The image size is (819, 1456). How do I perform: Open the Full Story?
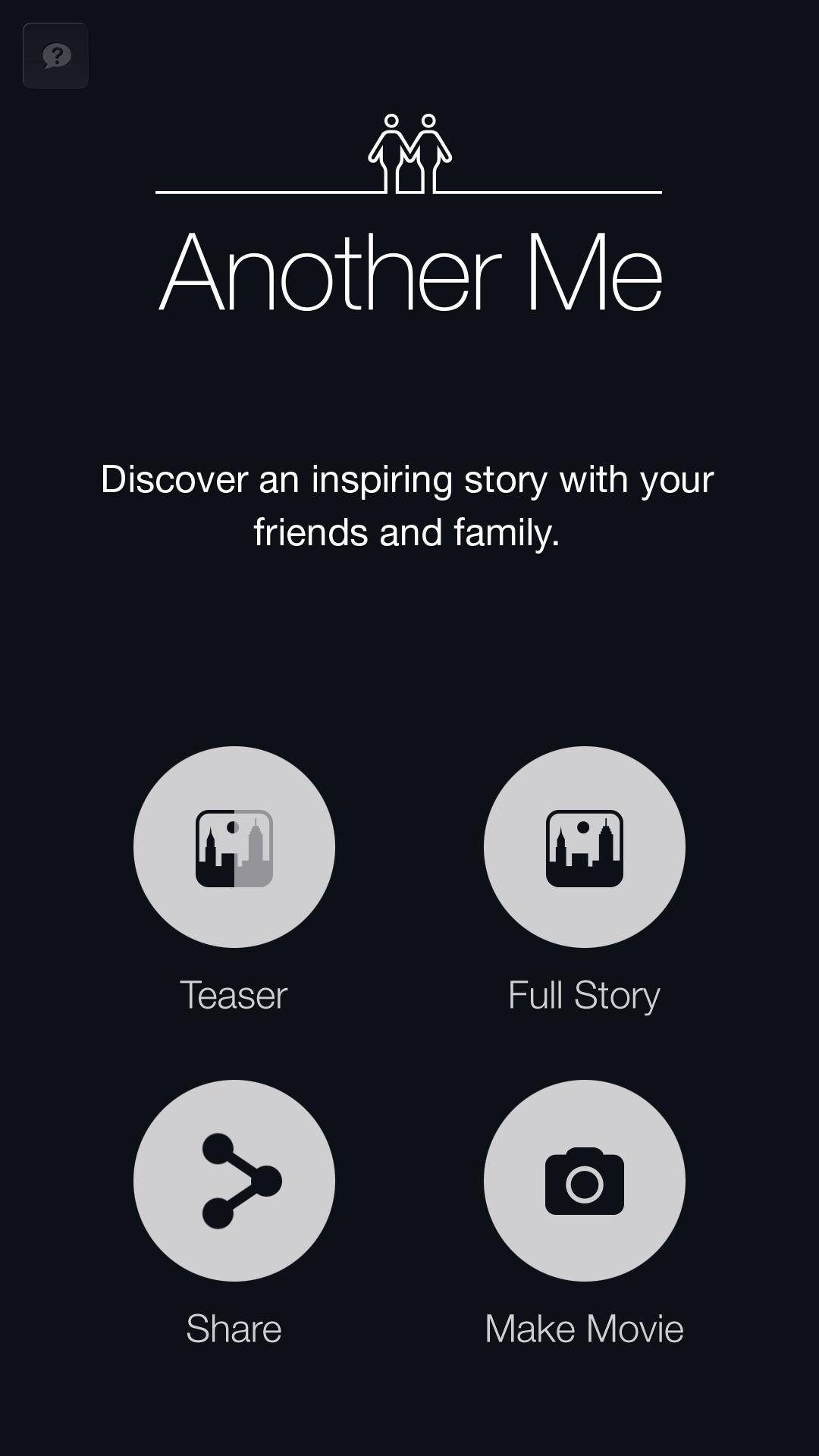(x=584, y=847)
